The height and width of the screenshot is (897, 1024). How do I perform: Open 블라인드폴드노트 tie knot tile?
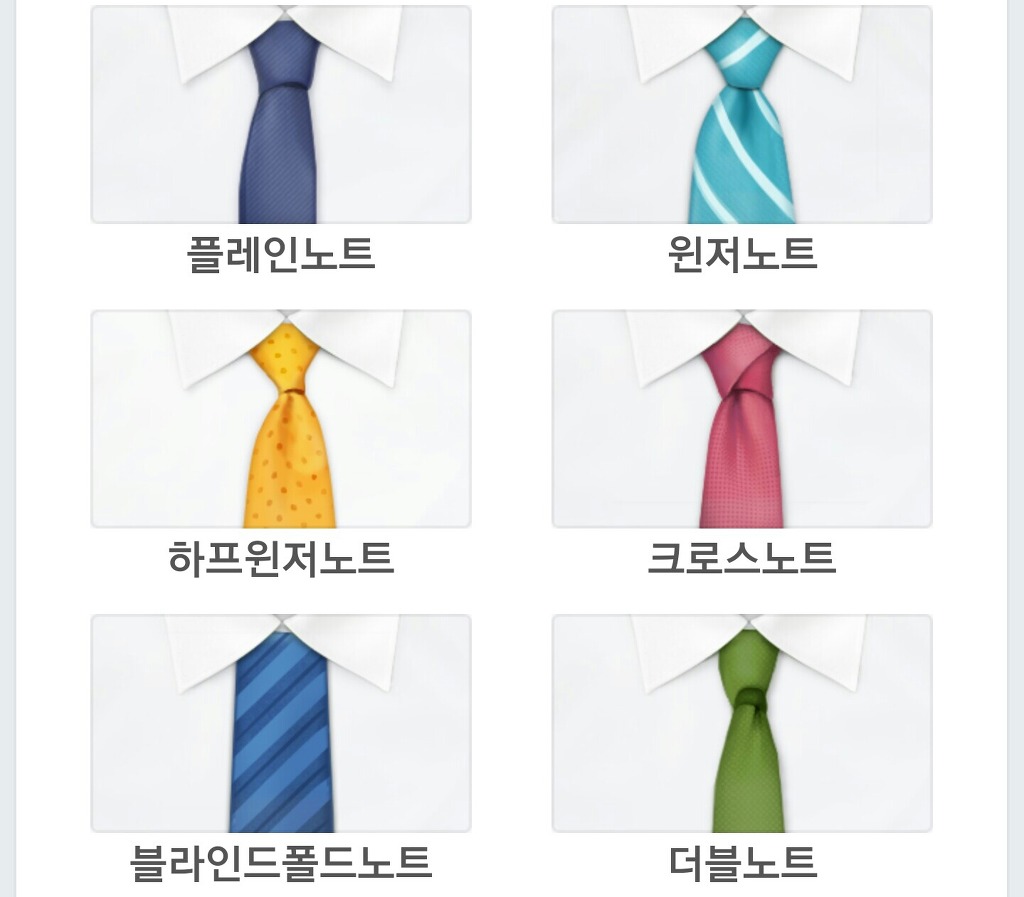(280, 723)
